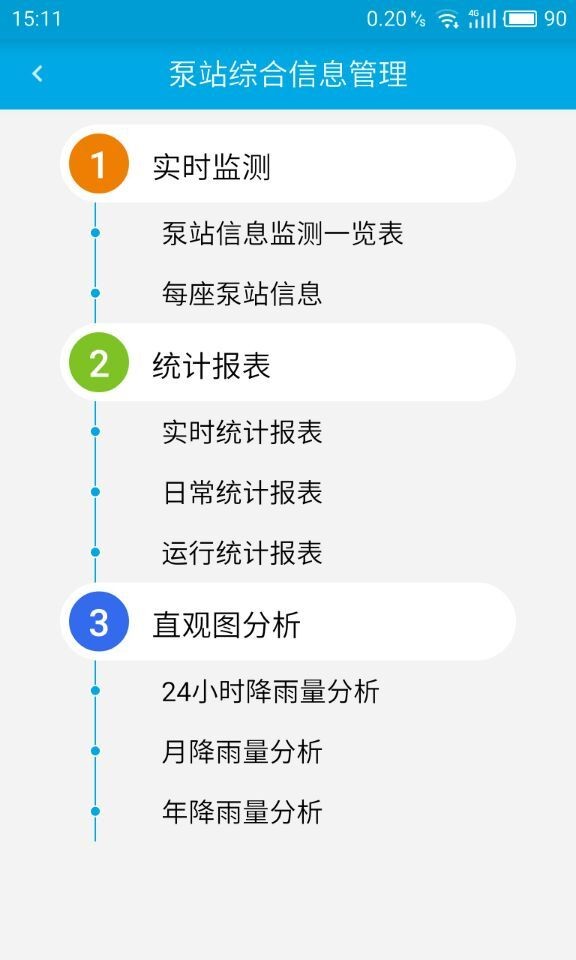Open 日常统计报表

(x=242, y=492)
